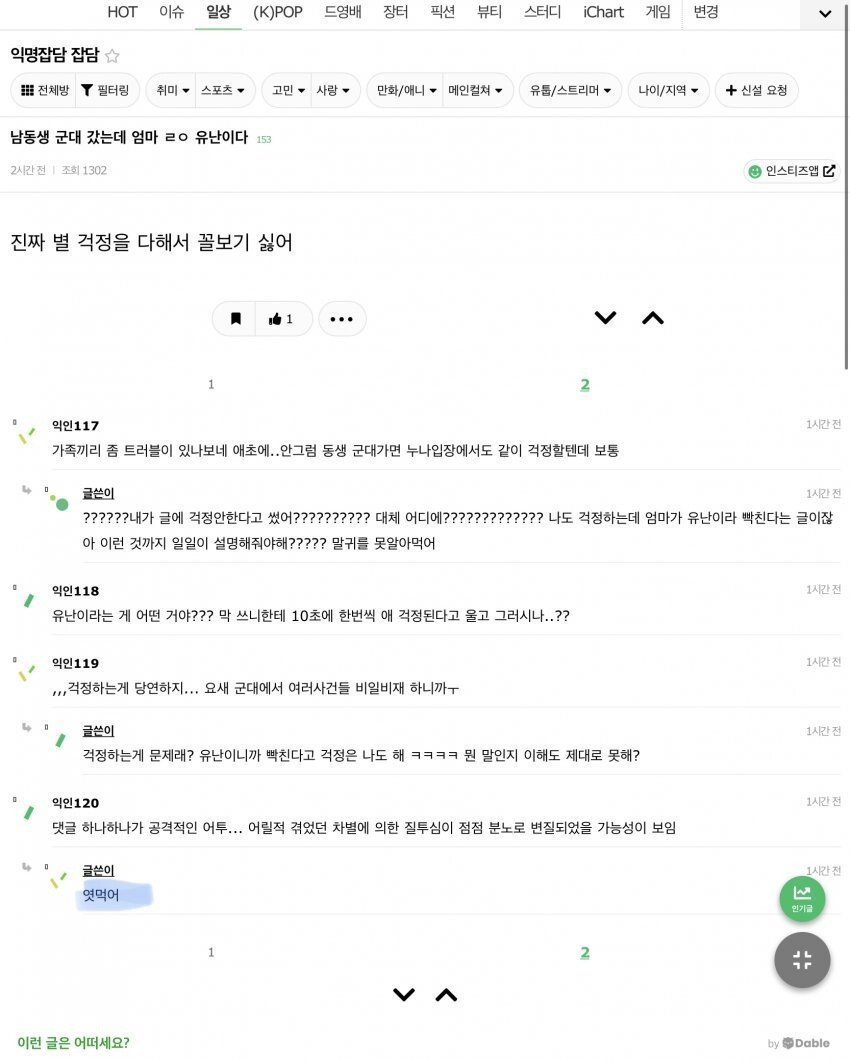Expand the 취미 dropdown
The width and height of the screenshot is (850, 1061).
point(172,90)
